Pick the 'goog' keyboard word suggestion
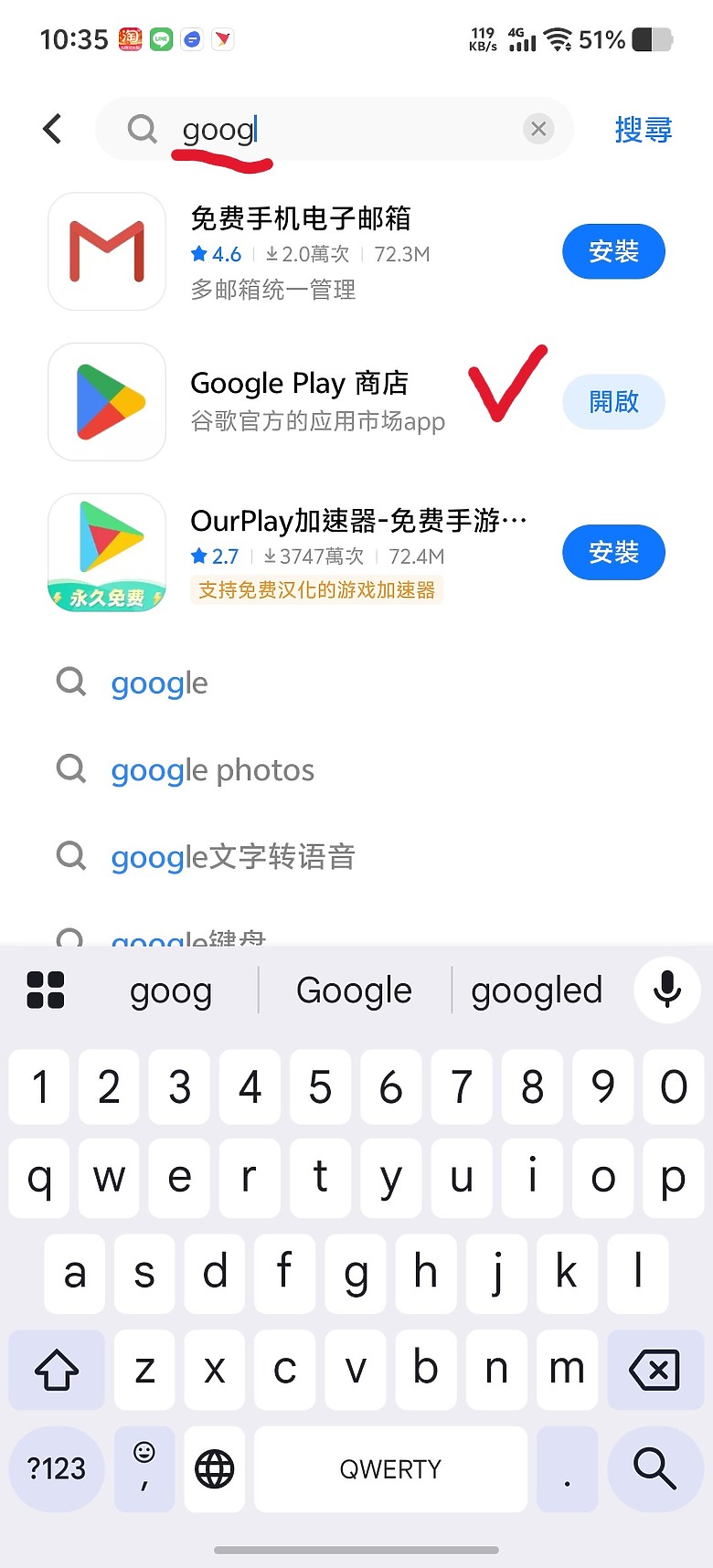 [171, 991]
